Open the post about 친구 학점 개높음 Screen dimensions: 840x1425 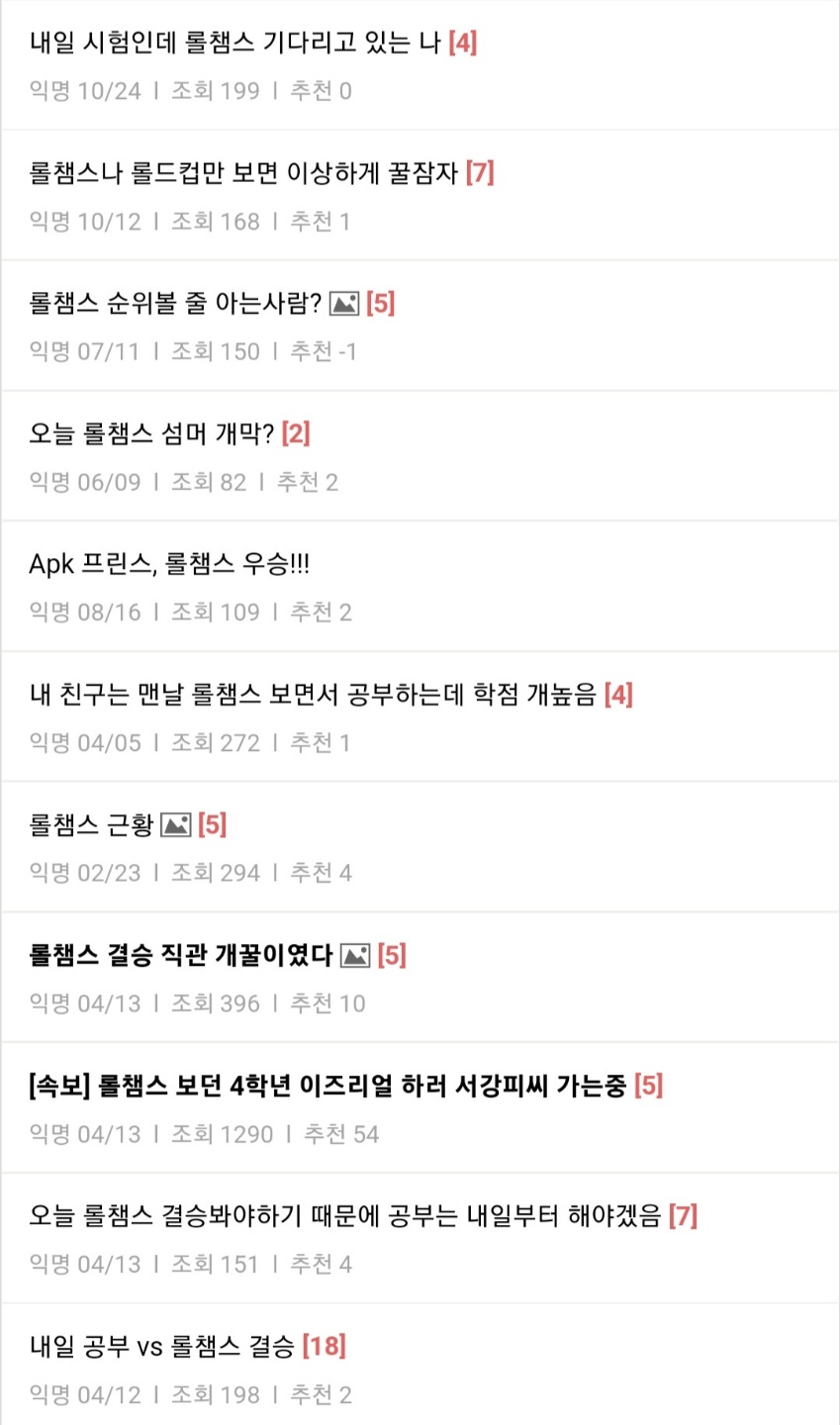(313, 695)
